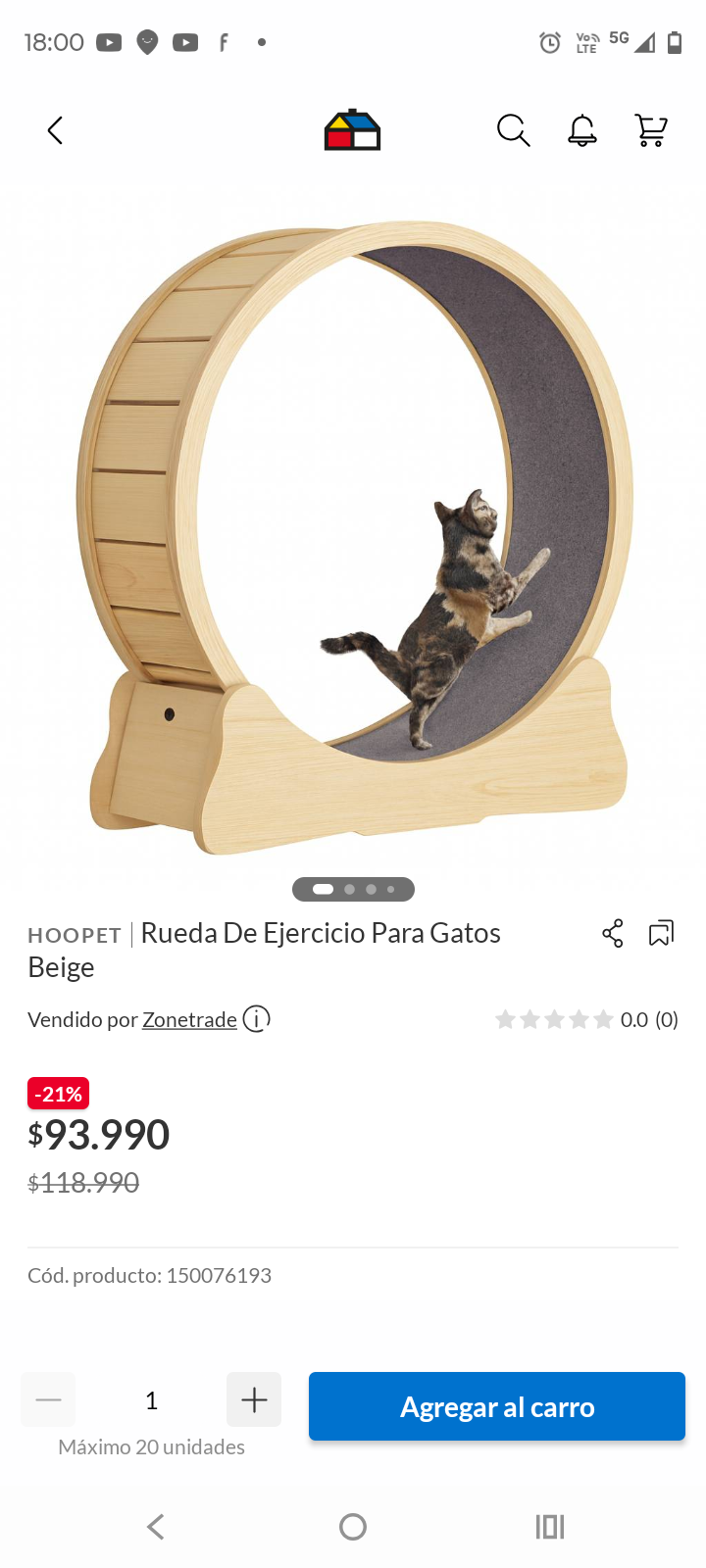Screen dimensions: 706x1568
Task: Tap the first rating star
Action: pyautogui.click(x=506, y=1019)
